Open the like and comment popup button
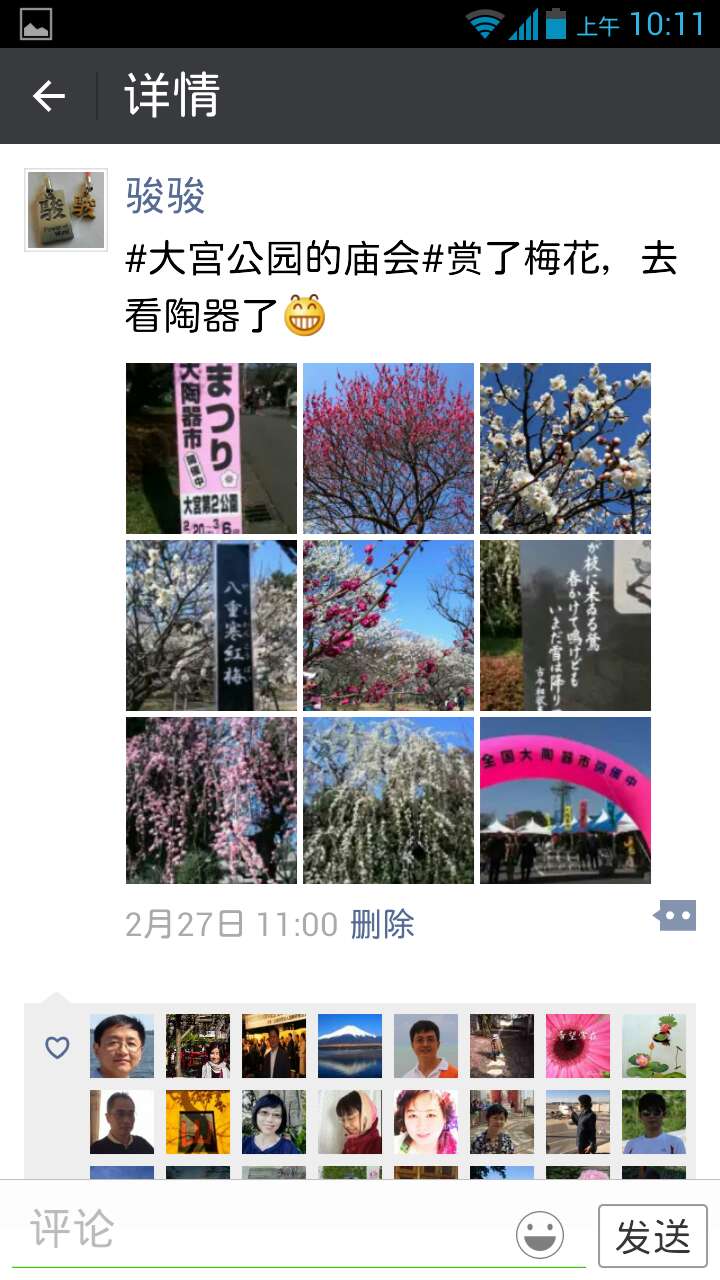The width and height of the screenshot is (720, 1280). pos(675,915)
